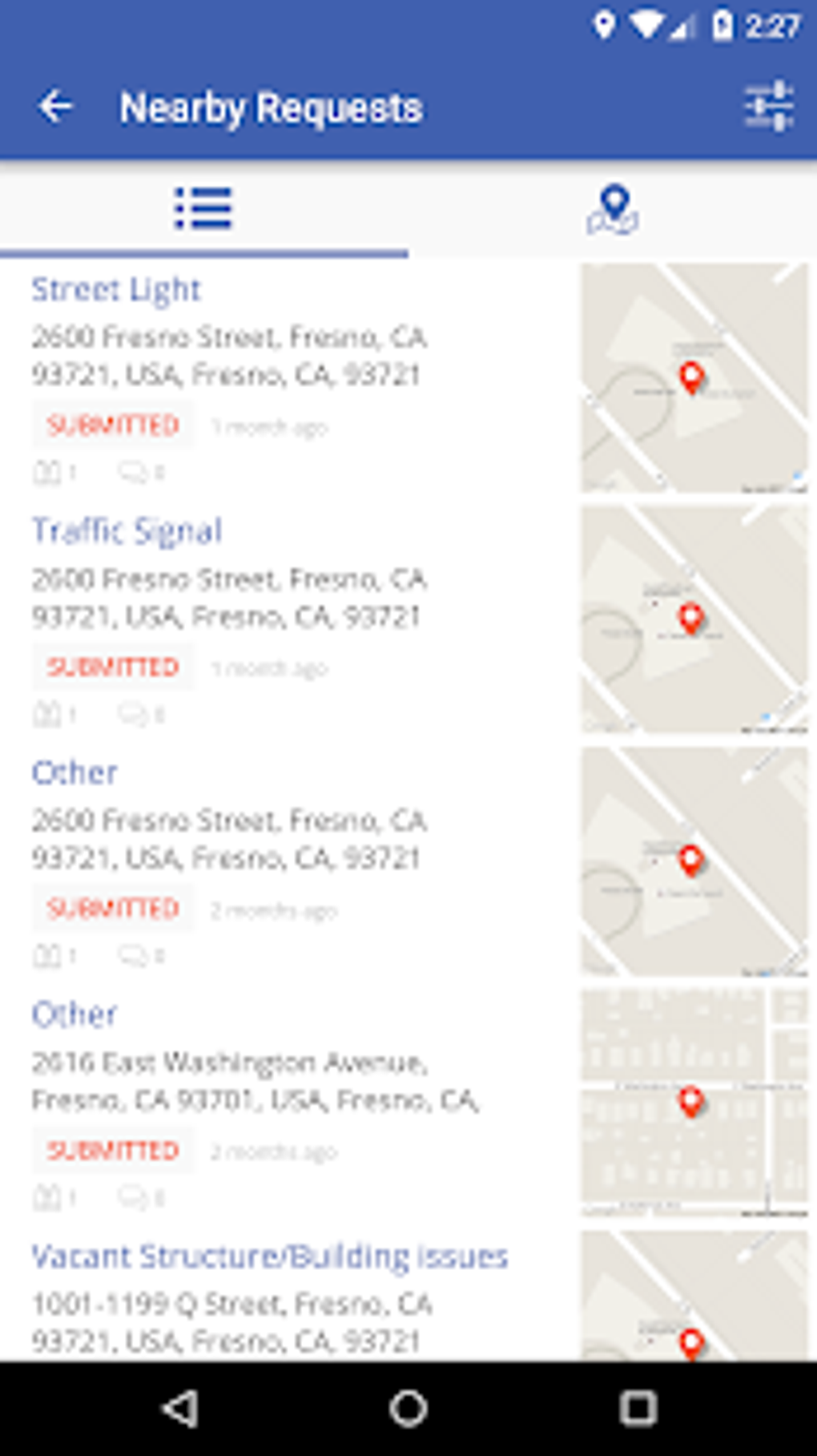Image resolution: width=817 pixels, height=1456 pixels.
Task: Open the recent apps overview
Action: point(638,1408)
